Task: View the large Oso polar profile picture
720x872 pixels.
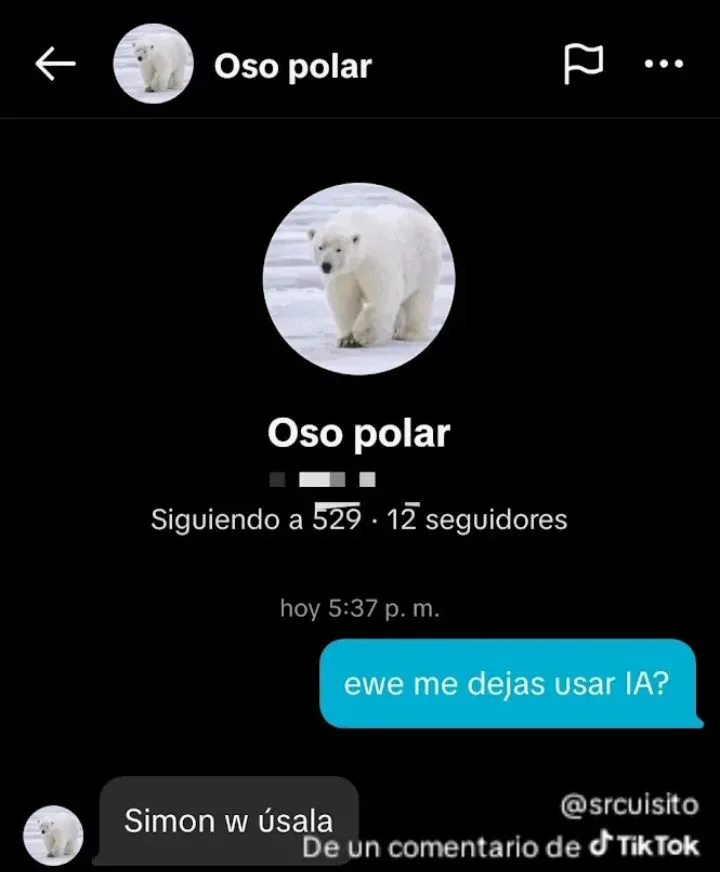Action: point(359,279)
